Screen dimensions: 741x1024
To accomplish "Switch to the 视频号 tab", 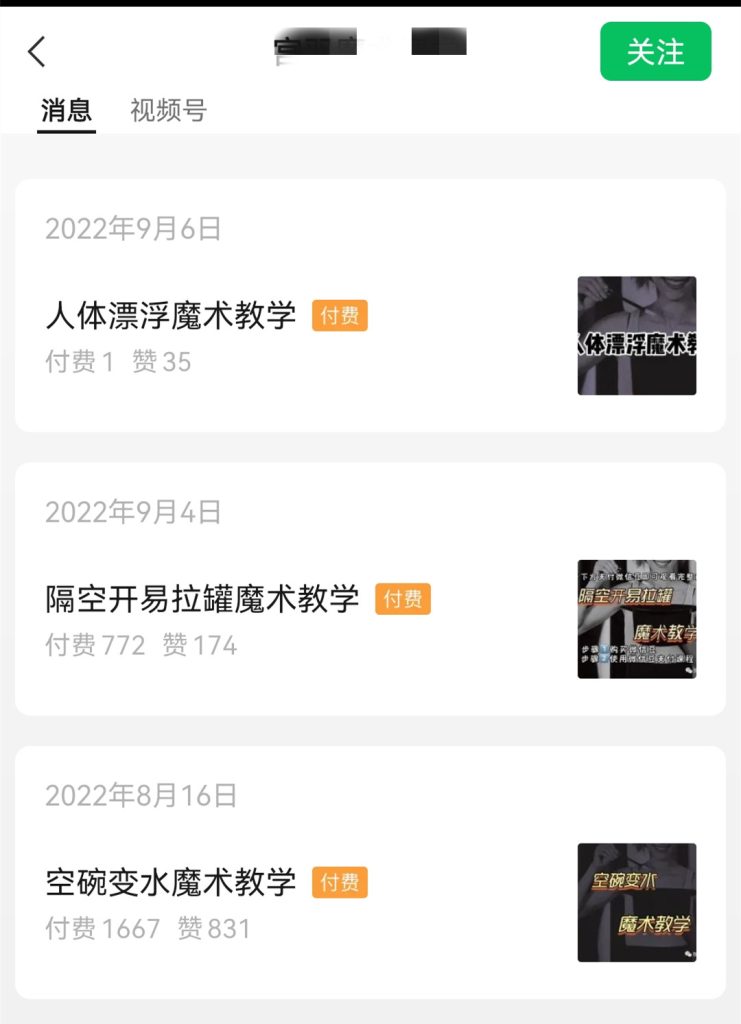I will point(168,110).
